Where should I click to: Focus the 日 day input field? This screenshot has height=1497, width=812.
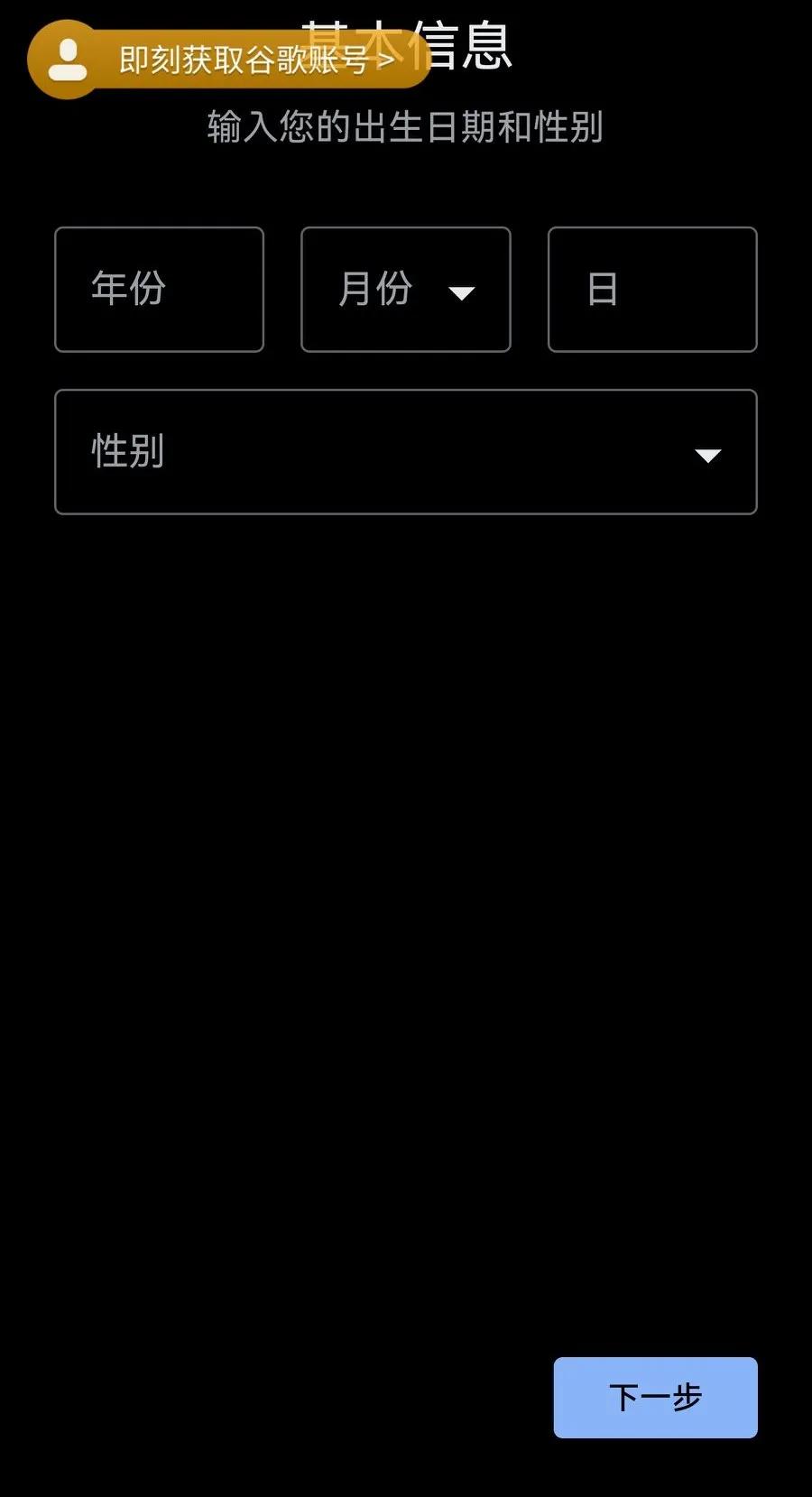(x=651, y=290)
